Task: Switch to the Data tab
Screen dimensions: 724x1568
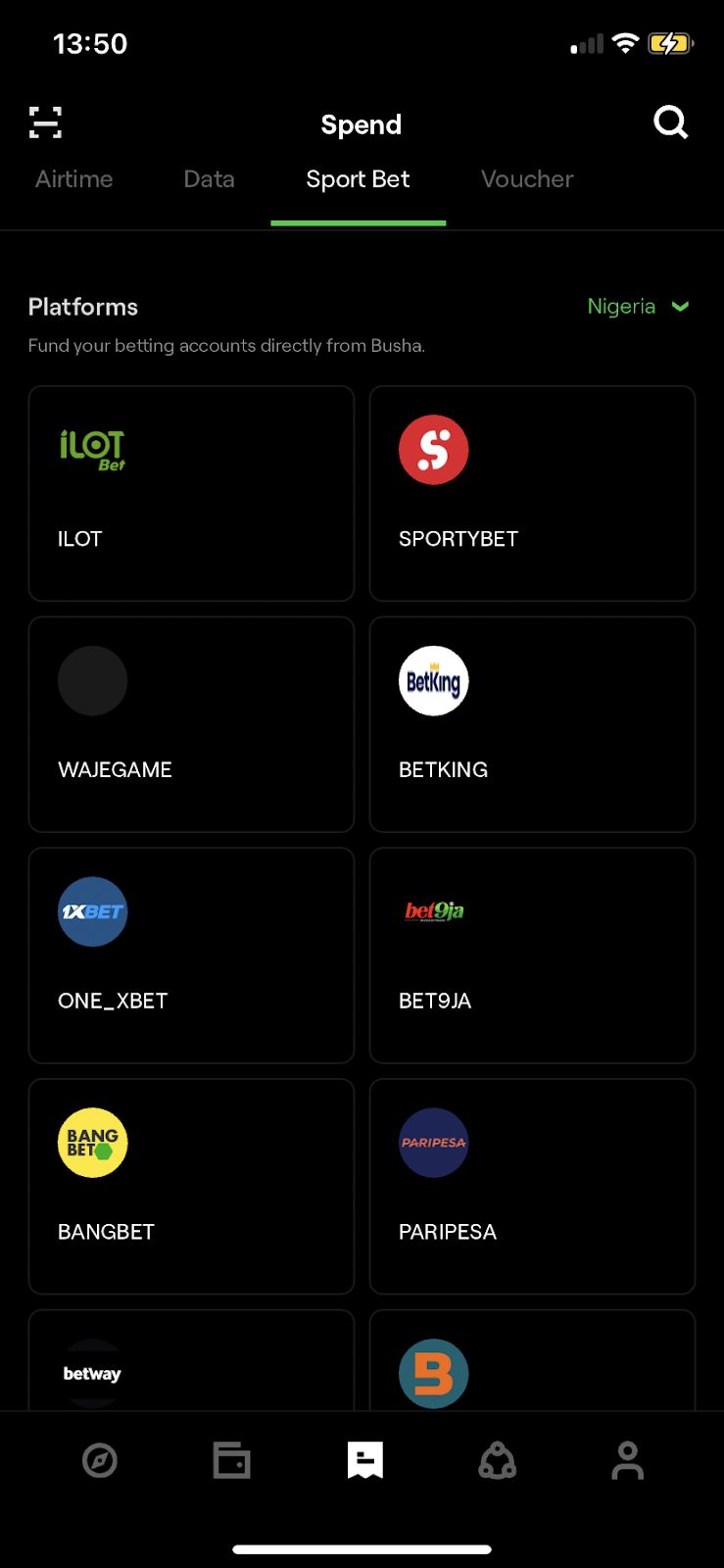Action: (x=209, y=179)
